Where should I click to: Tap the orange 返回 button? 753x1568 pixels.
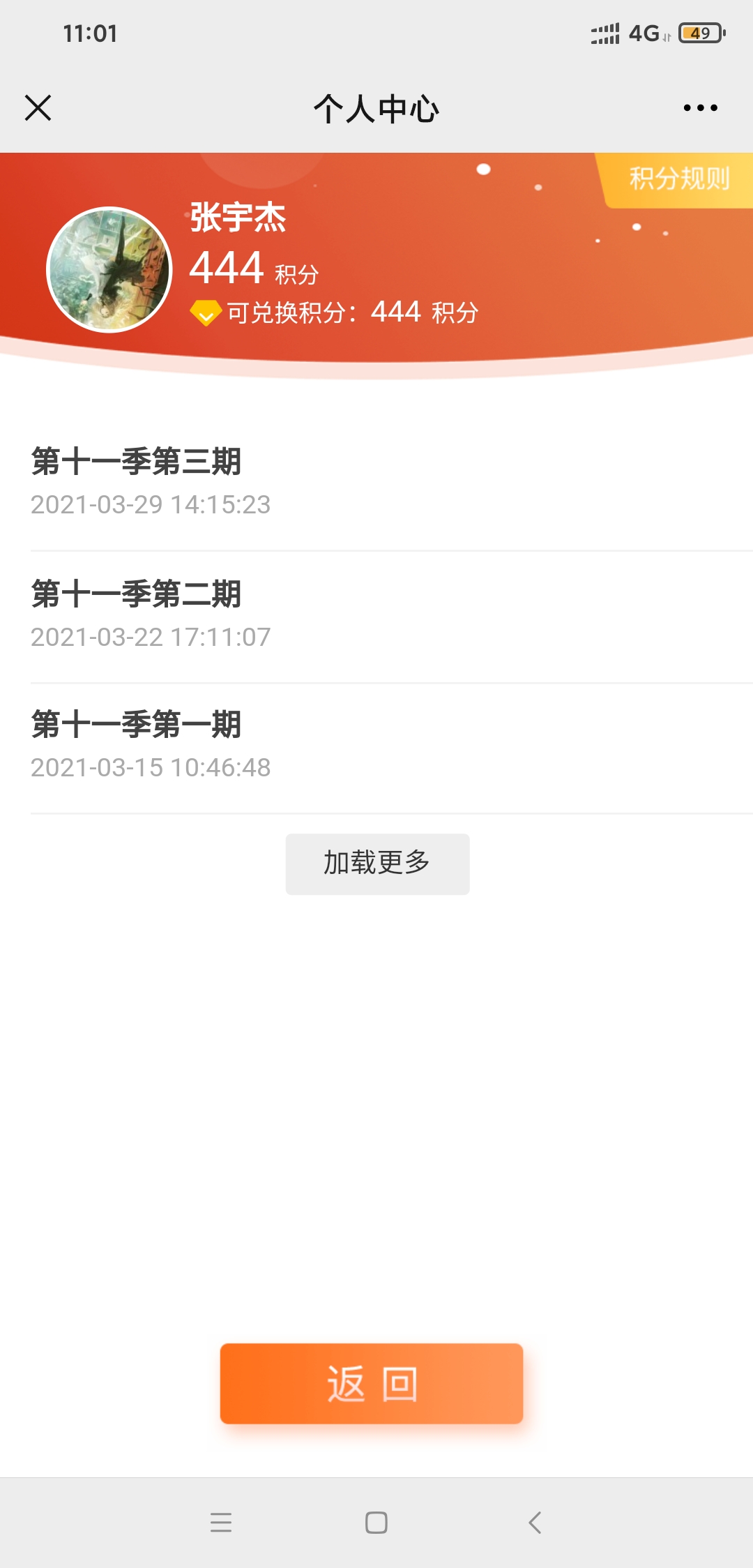pos(372,1383)
